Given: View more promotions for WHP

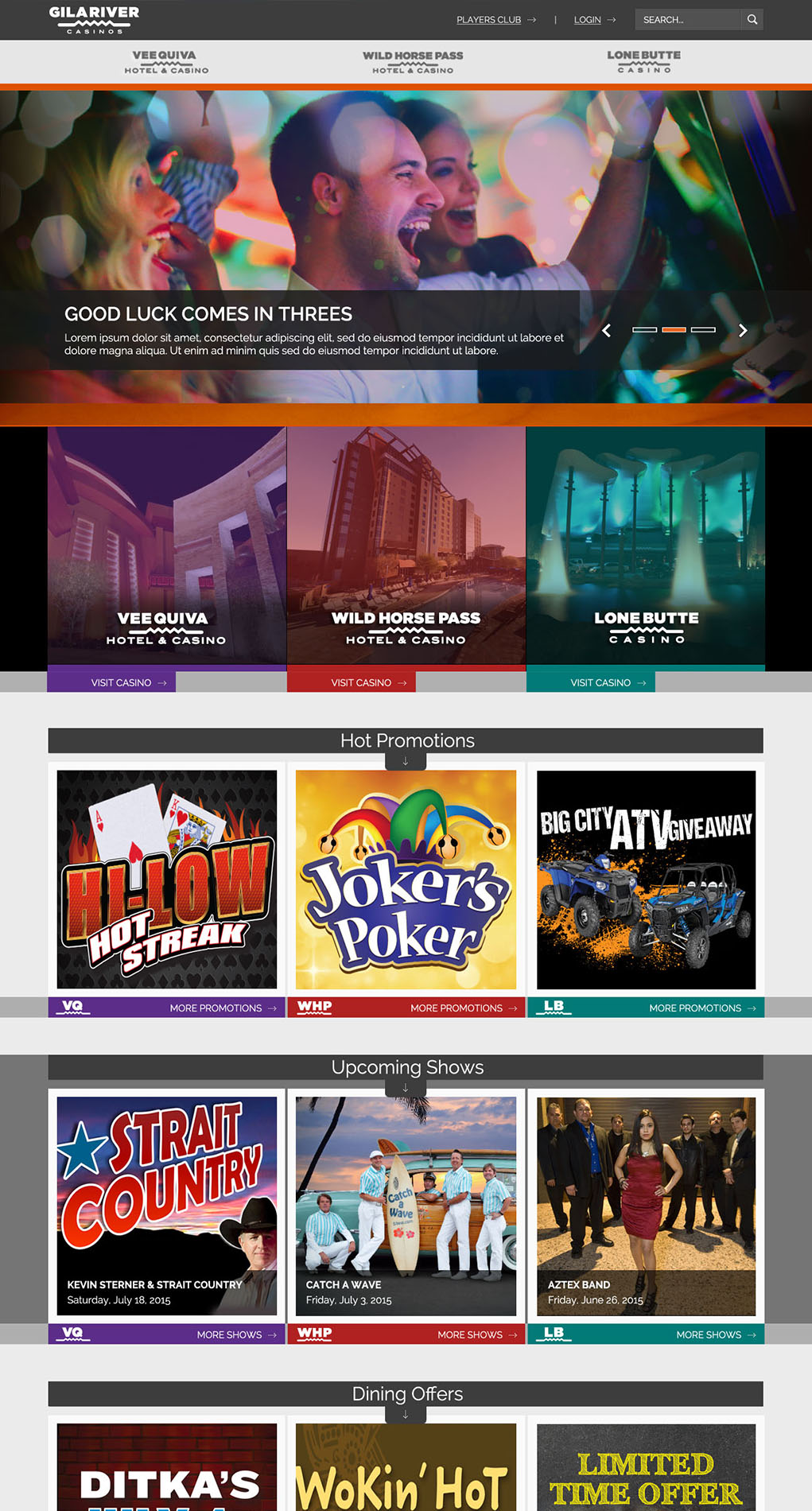Looking at the screenshot, I should click(x=463, y=1008).
